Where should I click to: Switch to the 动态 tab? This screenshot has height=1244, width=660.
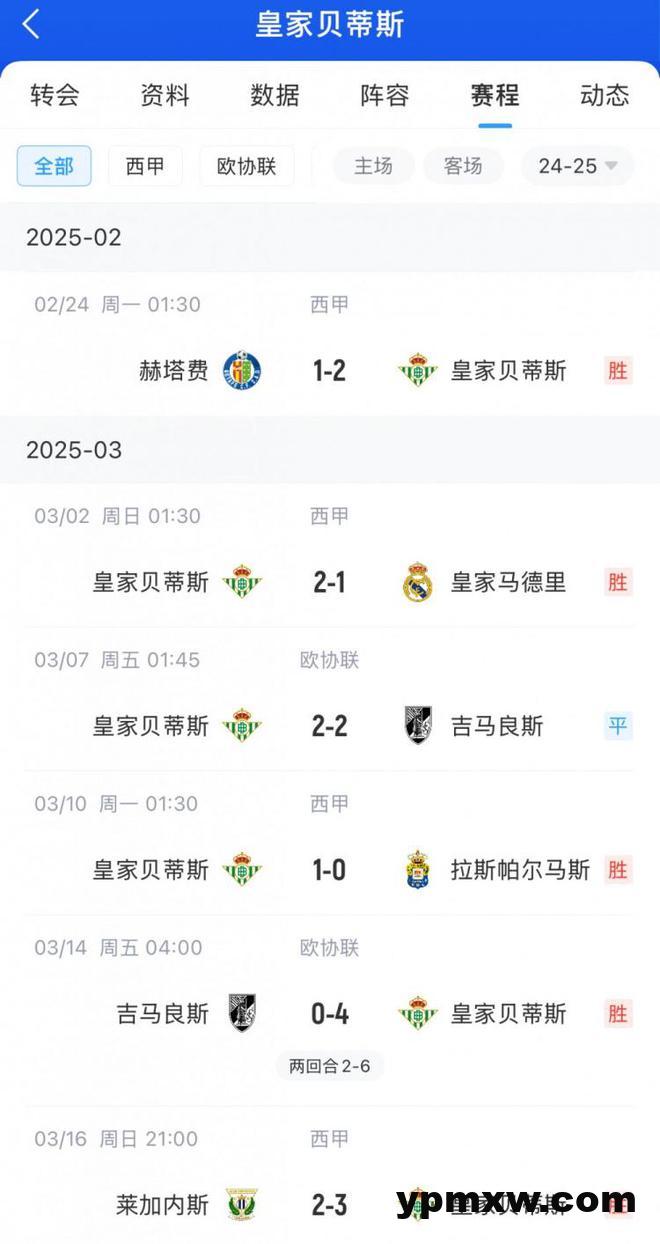click(x=605, y=95)
